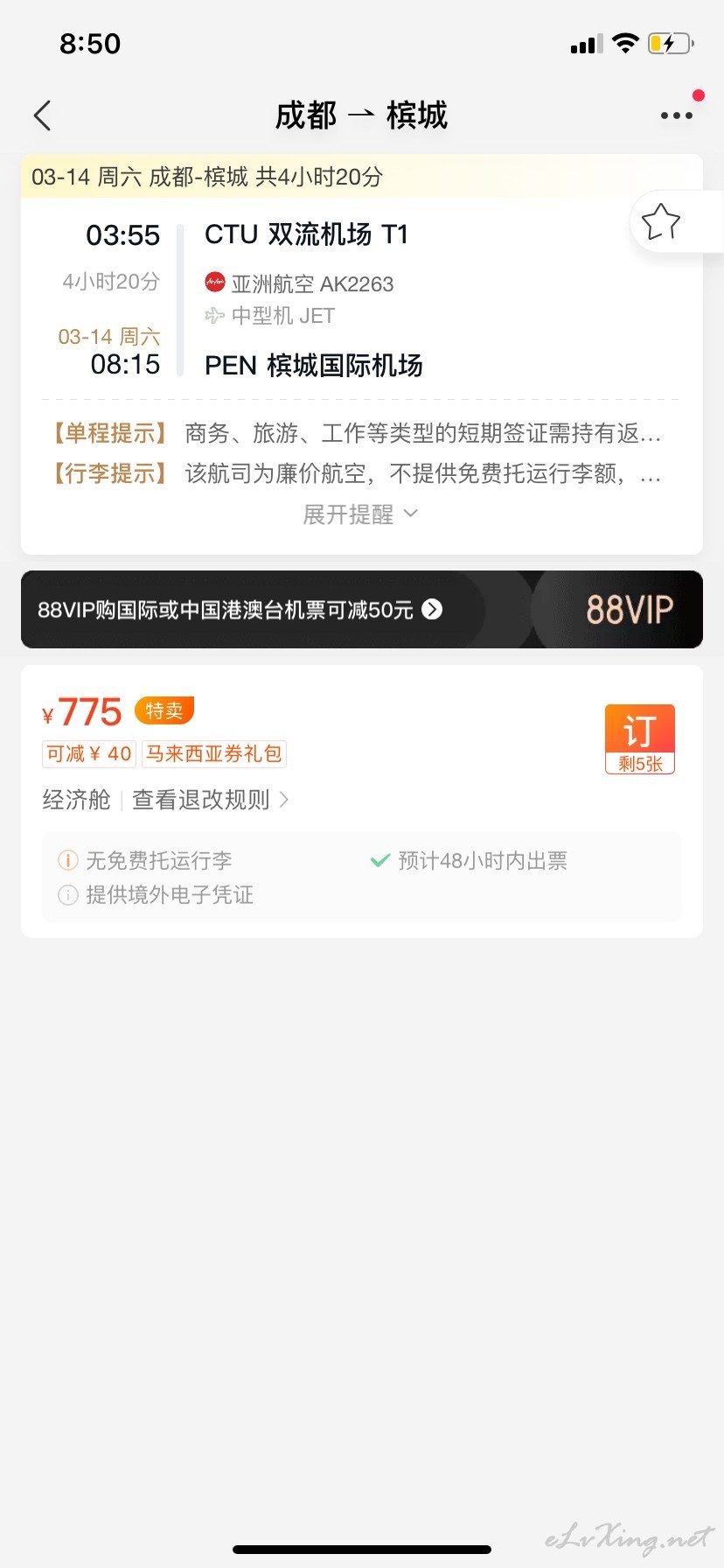The width and height of the screenshot is (724, 1568).
Task: Open the 88VIP discount banner
Action: (362, 610)
